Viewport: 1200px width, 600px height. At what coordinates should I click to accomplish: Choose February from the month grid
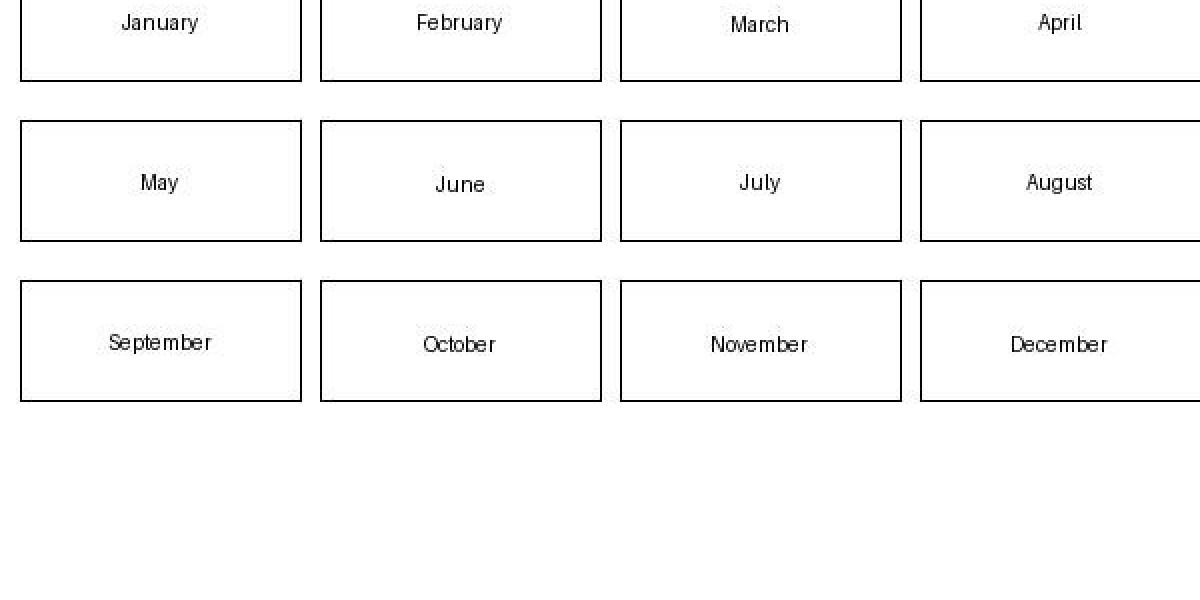coord(460,30)
